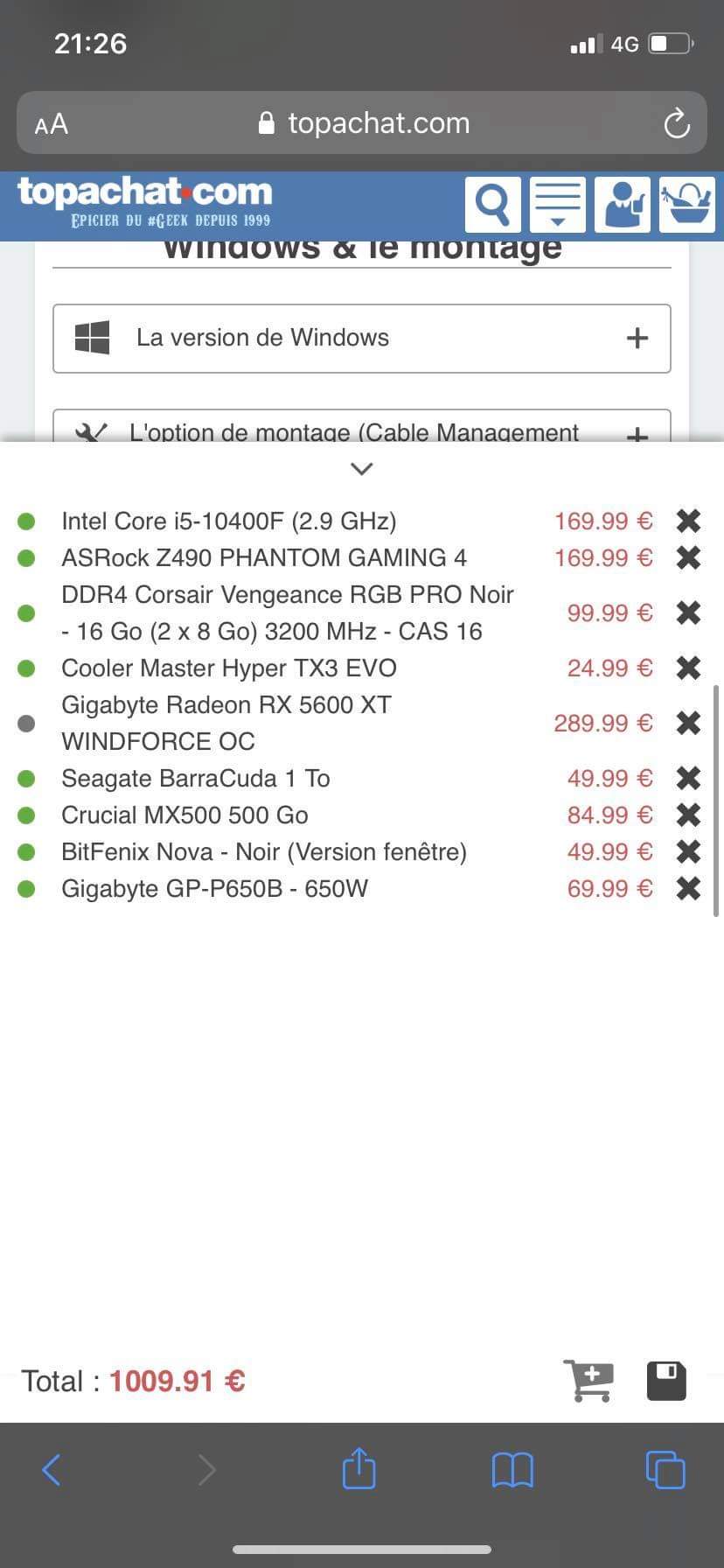Screen dimensions: 724x1568
Task: Save the configuration with floppy icon
Action: (666, 1381)
